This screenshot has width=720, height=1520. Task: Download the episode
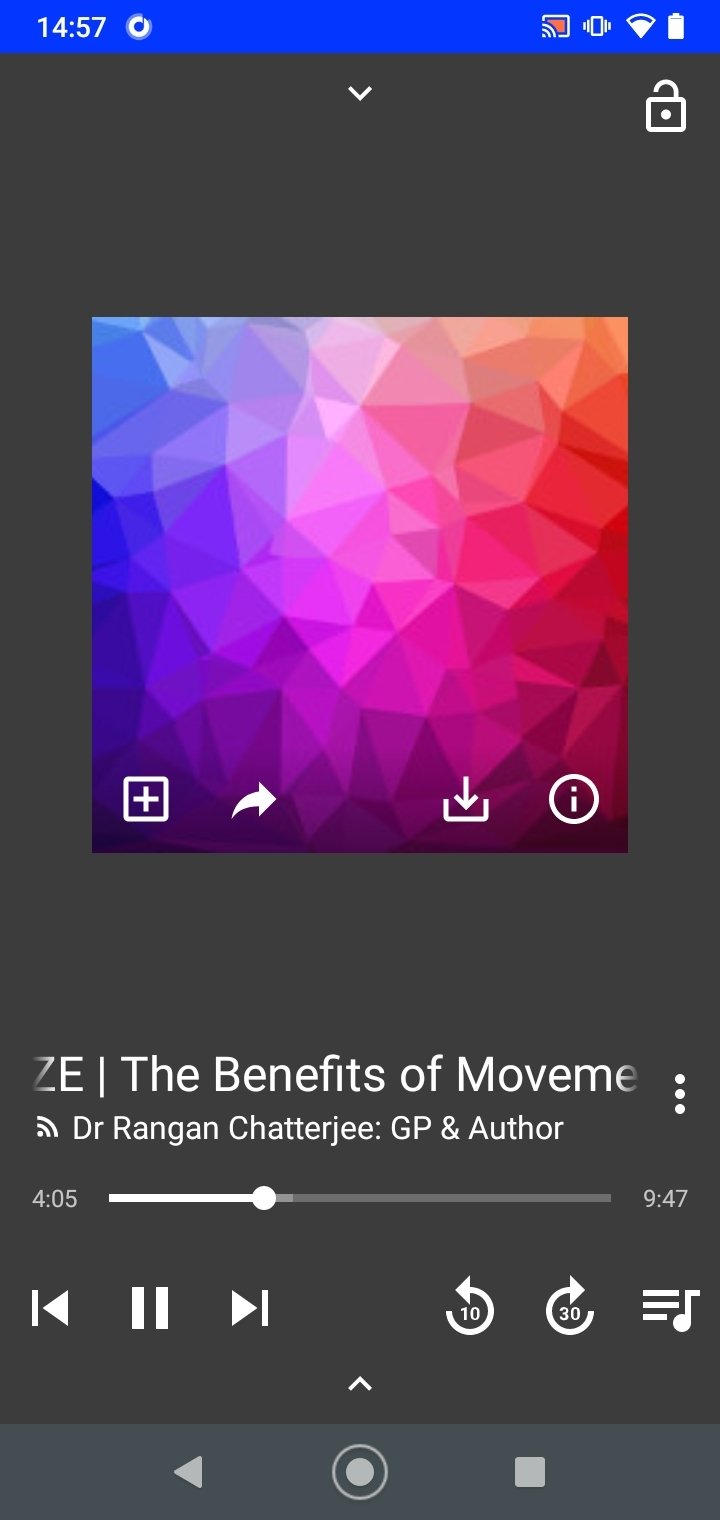coord(466,799)
